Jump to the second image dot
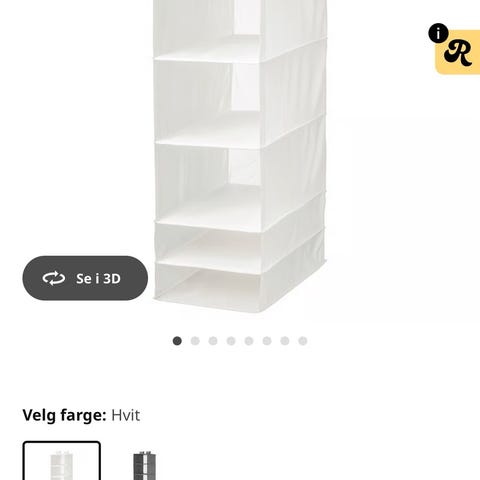Image resolution: width=480 pixels, height=480 pixels. click(195, 341)
